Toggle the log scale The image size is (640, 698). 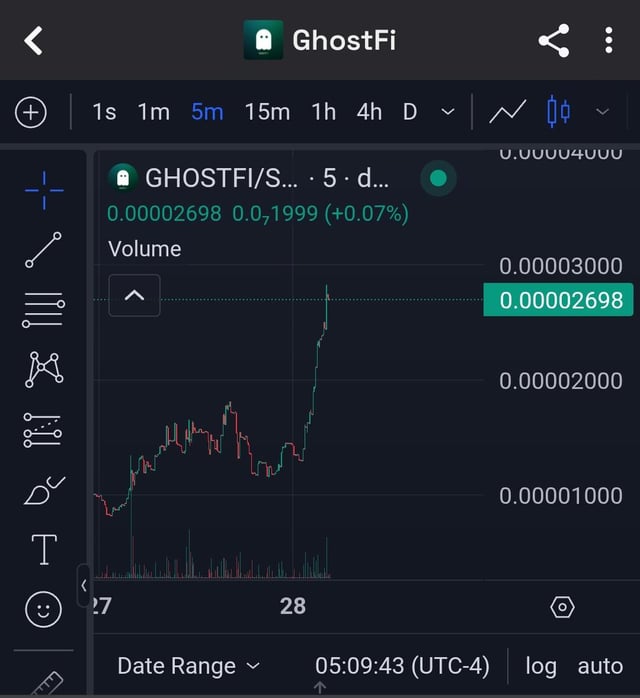tap(541, 666)
